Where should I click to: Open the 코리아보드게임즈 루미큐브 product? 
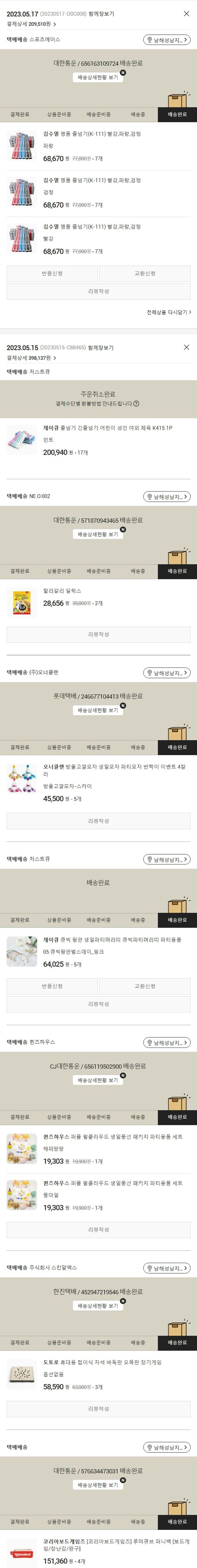click(x=116, y=1541)
